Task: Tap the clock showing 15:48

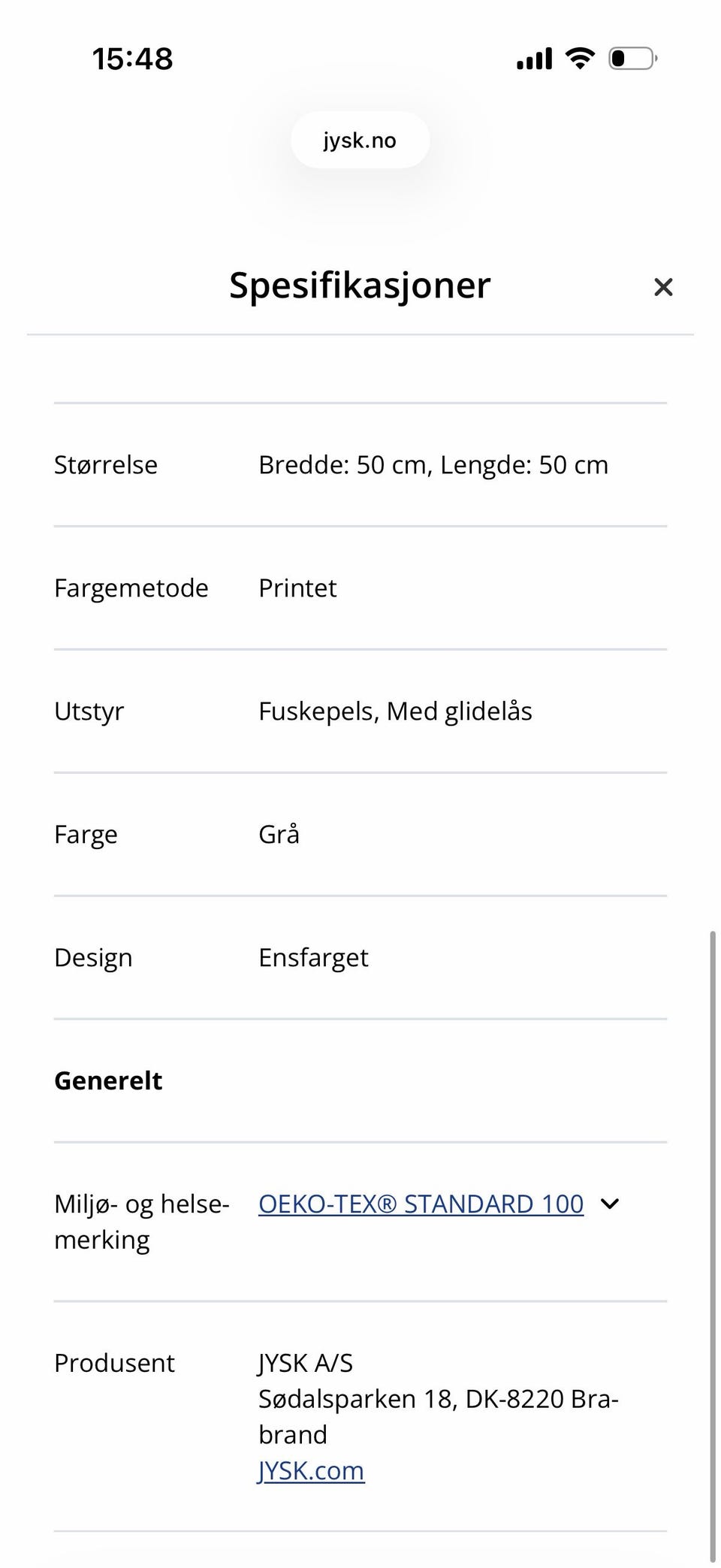Action: (132, 58)
